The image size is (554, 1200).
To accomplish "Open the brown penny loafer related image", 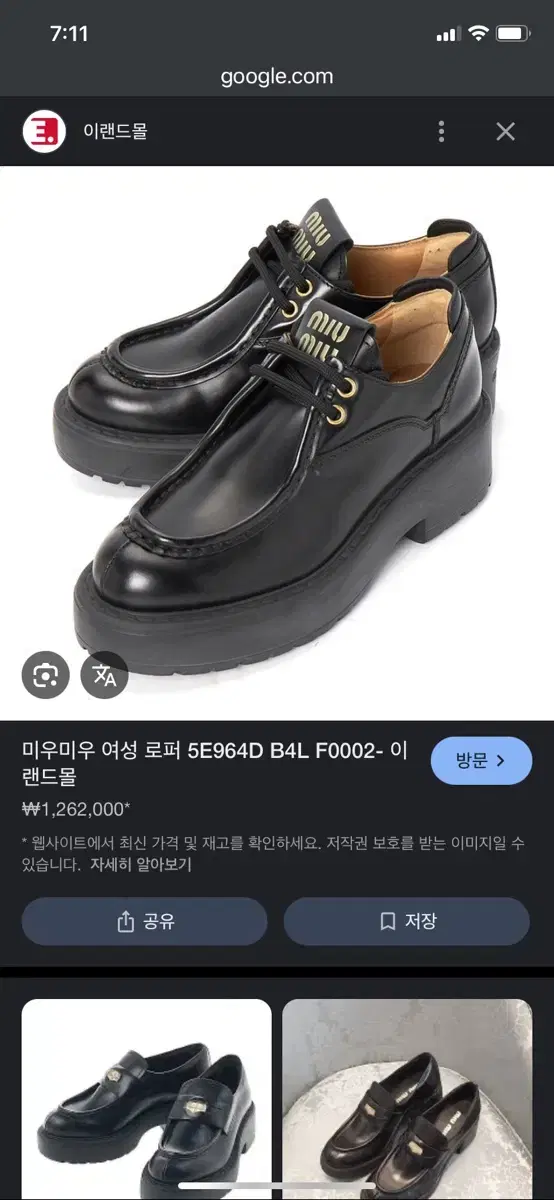I will point(407,1099).
